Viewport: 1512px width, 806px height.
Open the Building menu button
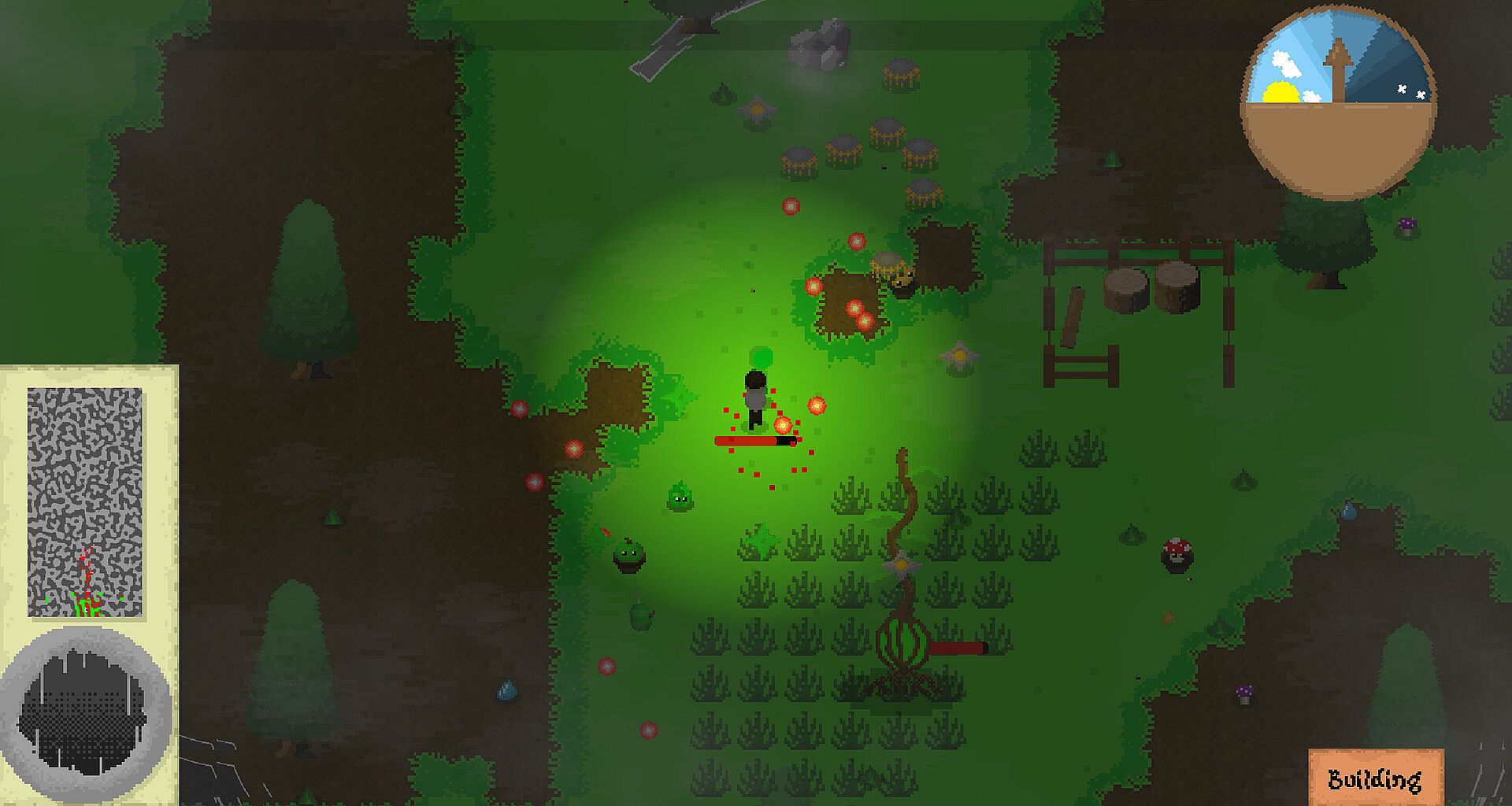click(x=1375, y=778)
